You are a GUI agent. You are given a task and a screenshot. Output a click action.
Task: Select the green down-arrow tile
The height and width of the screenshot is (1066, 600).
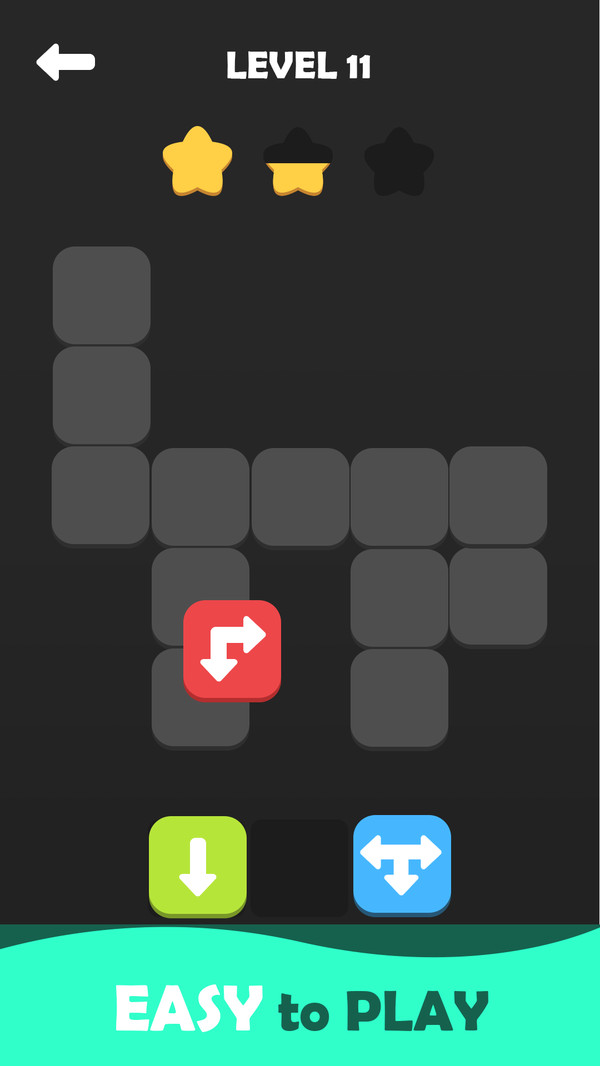click(x=198, y=865)
